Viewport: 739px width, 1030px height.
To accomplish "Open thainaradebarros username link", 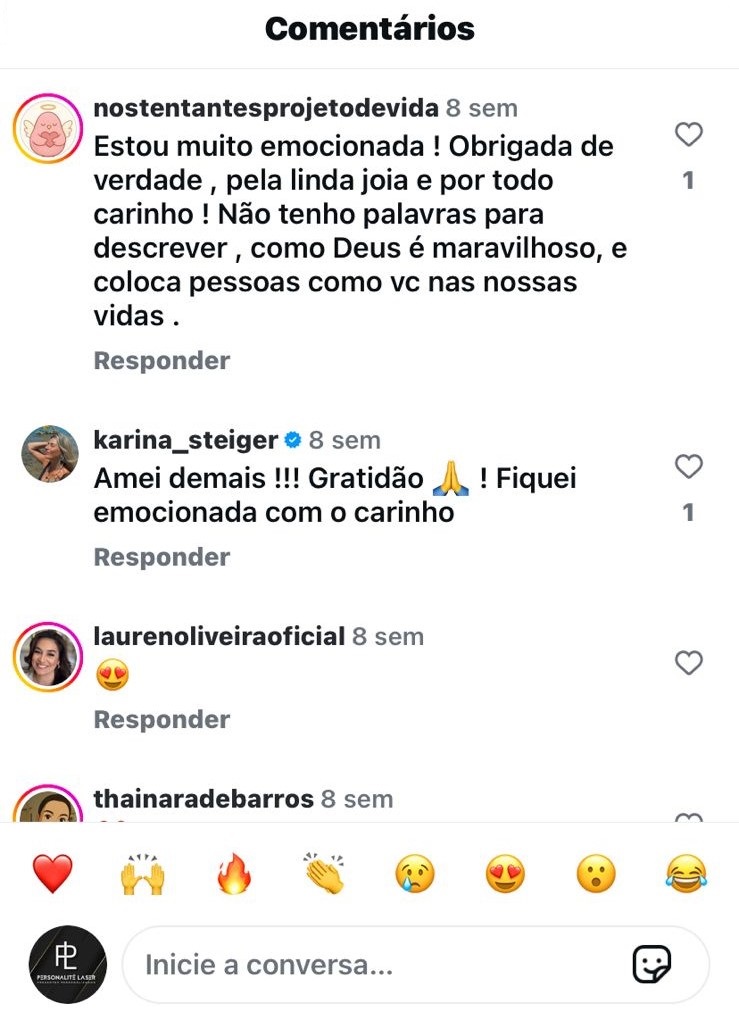I will point(203,799).
